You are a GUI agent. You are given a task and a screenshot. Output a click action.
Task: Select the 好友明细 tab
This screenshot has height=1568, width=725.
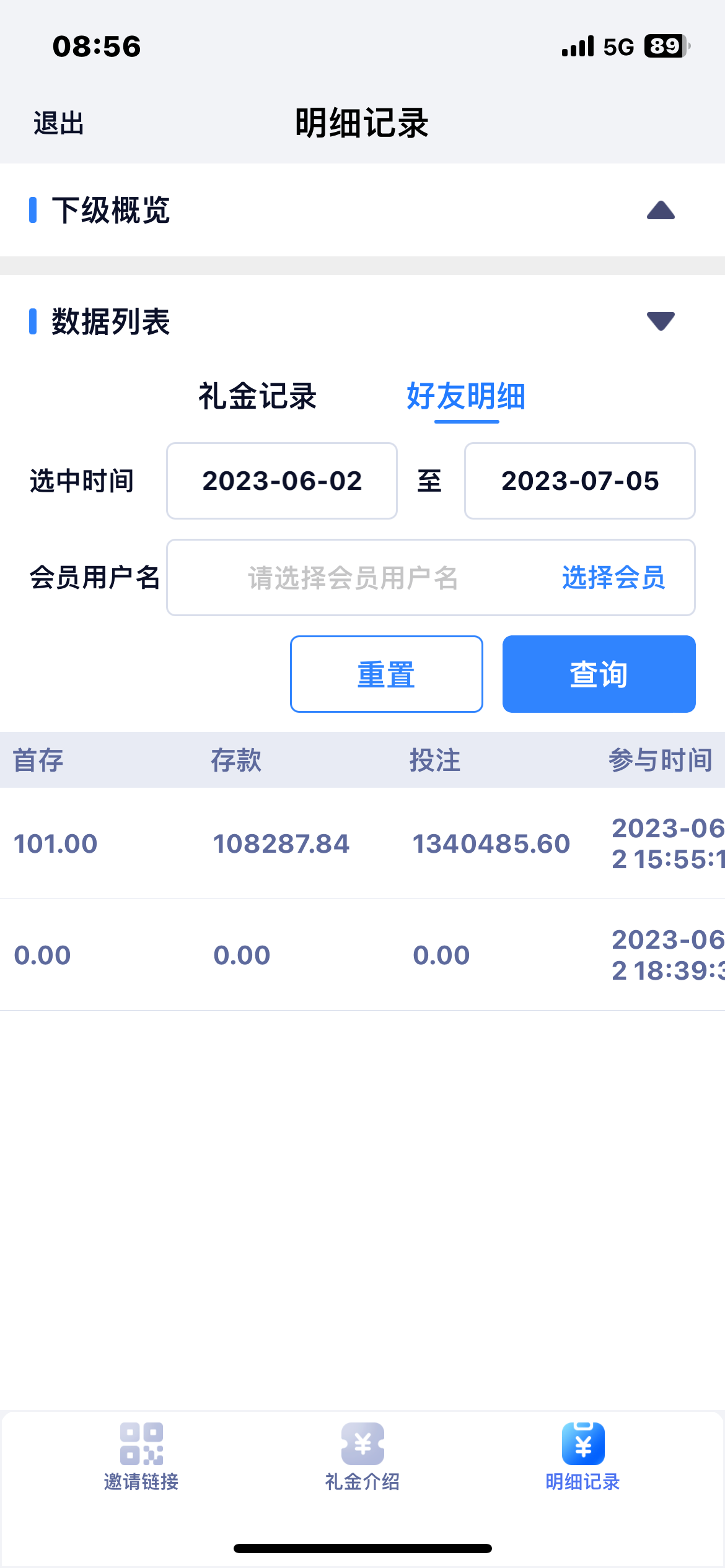466,396
